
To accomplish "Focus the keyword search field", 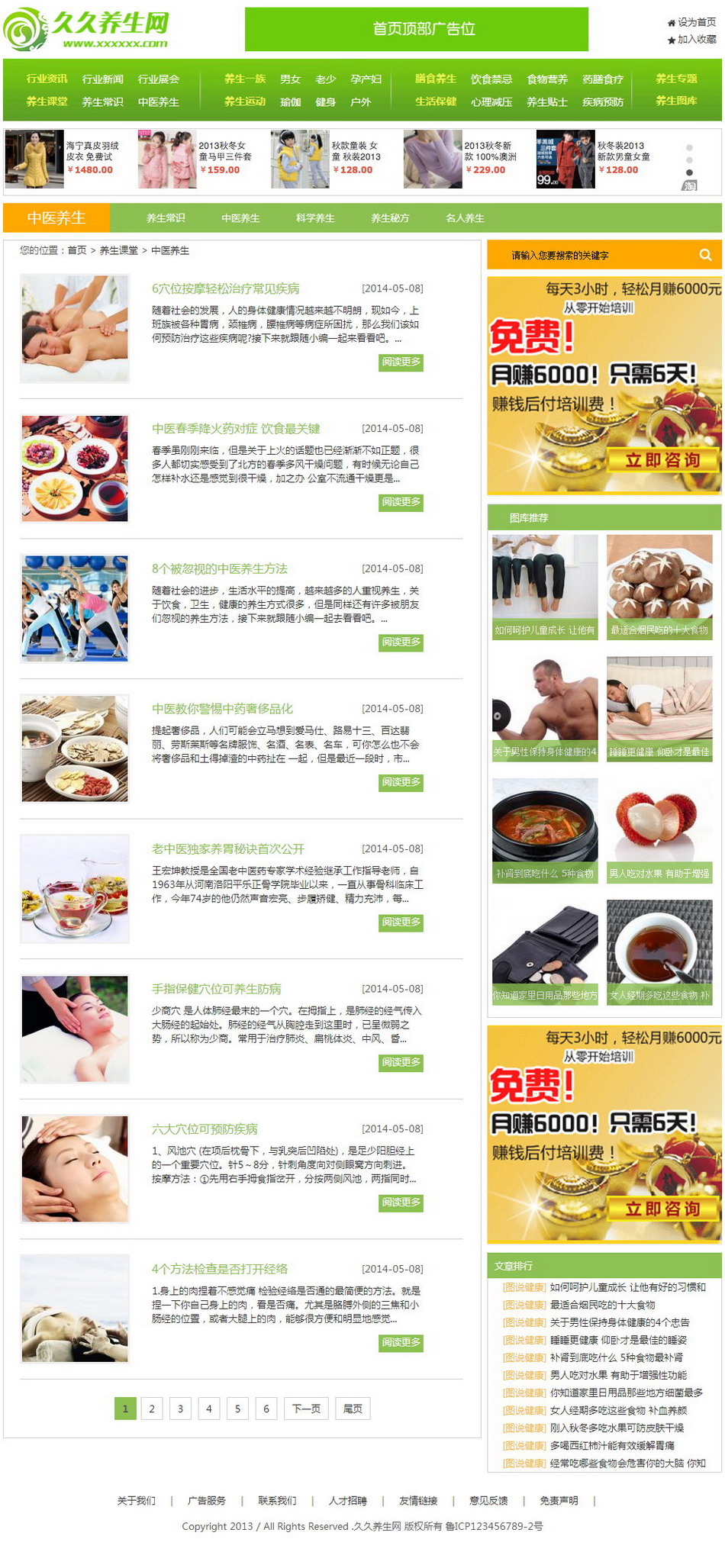I will click(591, 255).
